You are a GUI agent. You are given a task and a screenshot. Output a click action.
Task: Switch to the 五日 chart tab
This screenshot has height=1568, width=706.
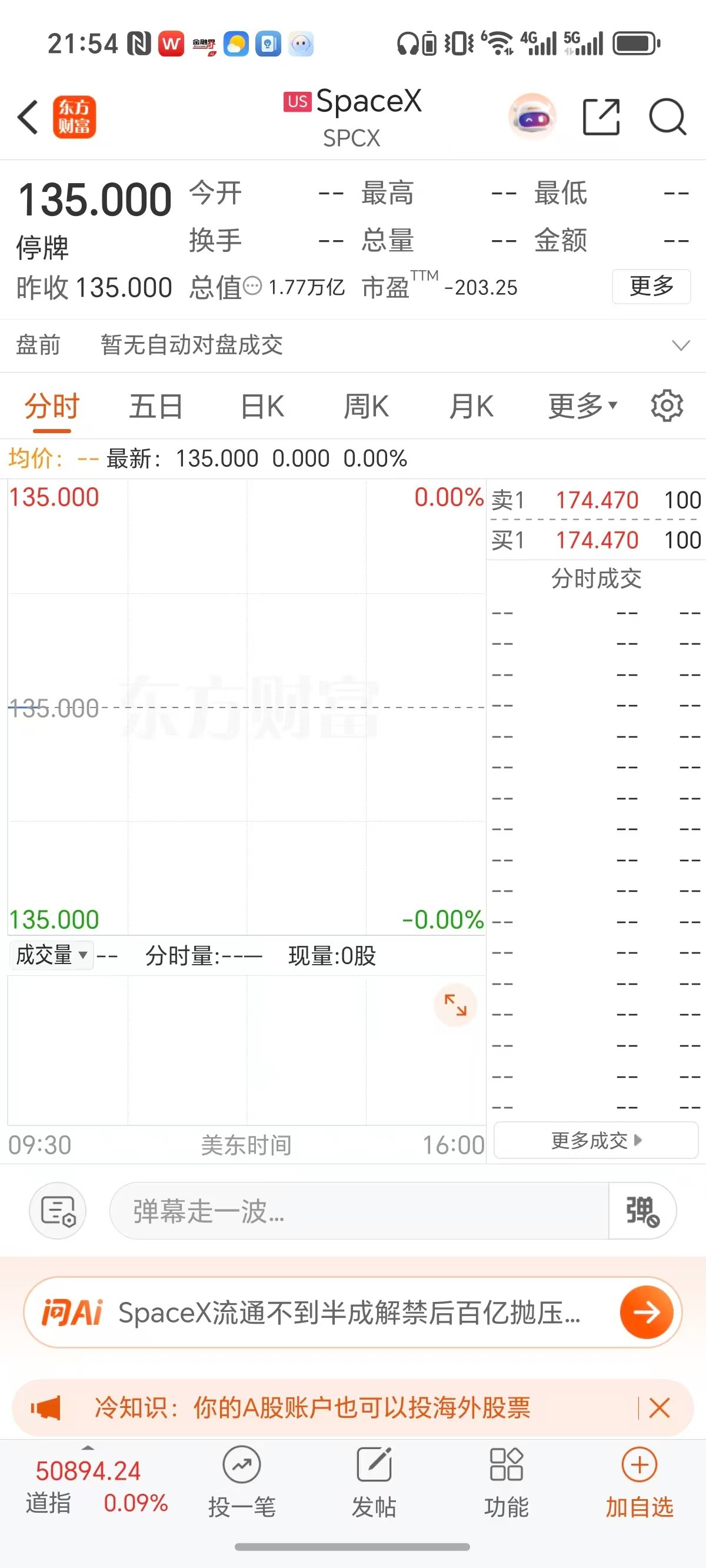[x=156, y=406]
